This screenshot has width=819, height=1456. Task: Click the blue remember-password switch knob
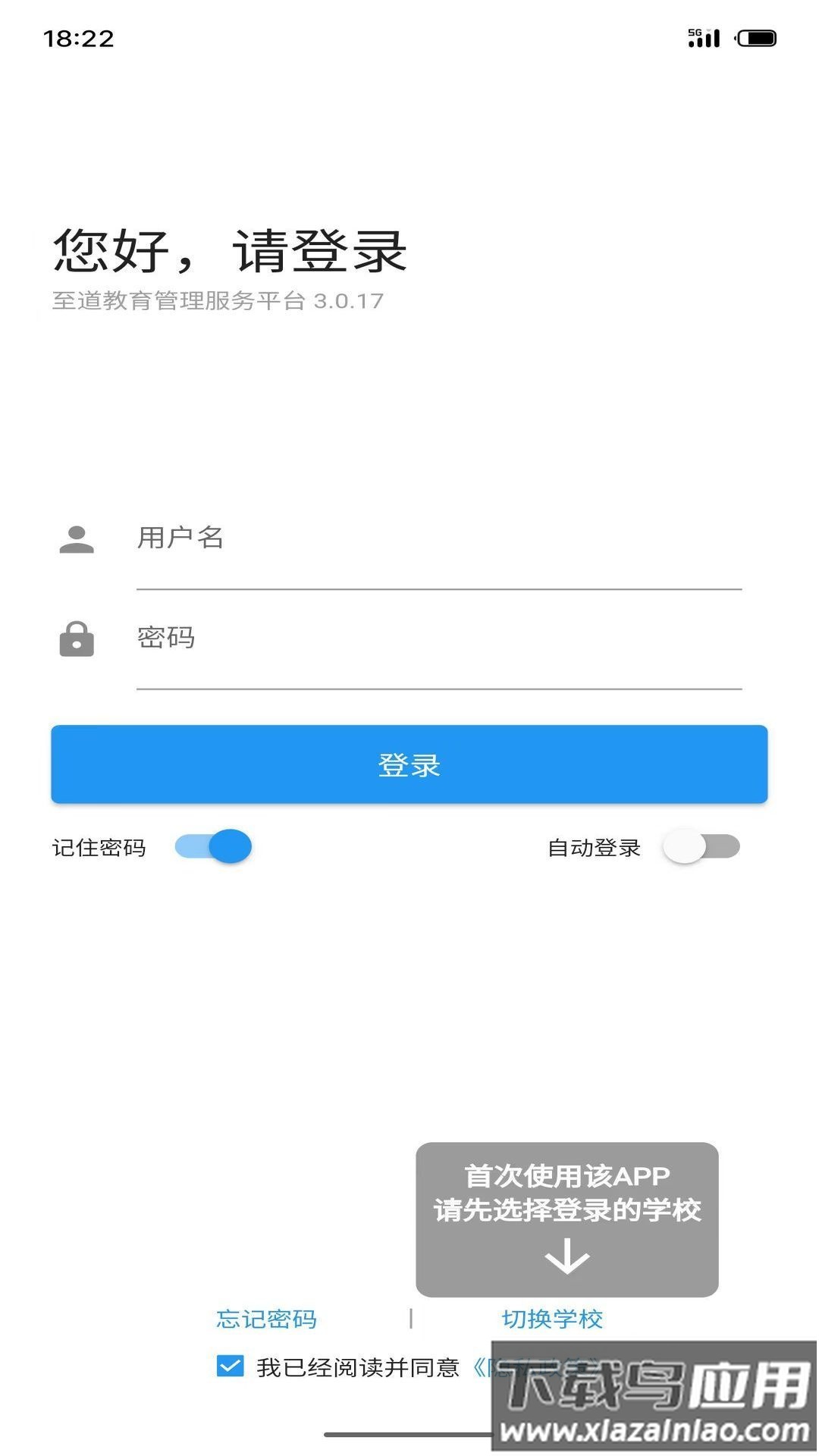(231, 847)
